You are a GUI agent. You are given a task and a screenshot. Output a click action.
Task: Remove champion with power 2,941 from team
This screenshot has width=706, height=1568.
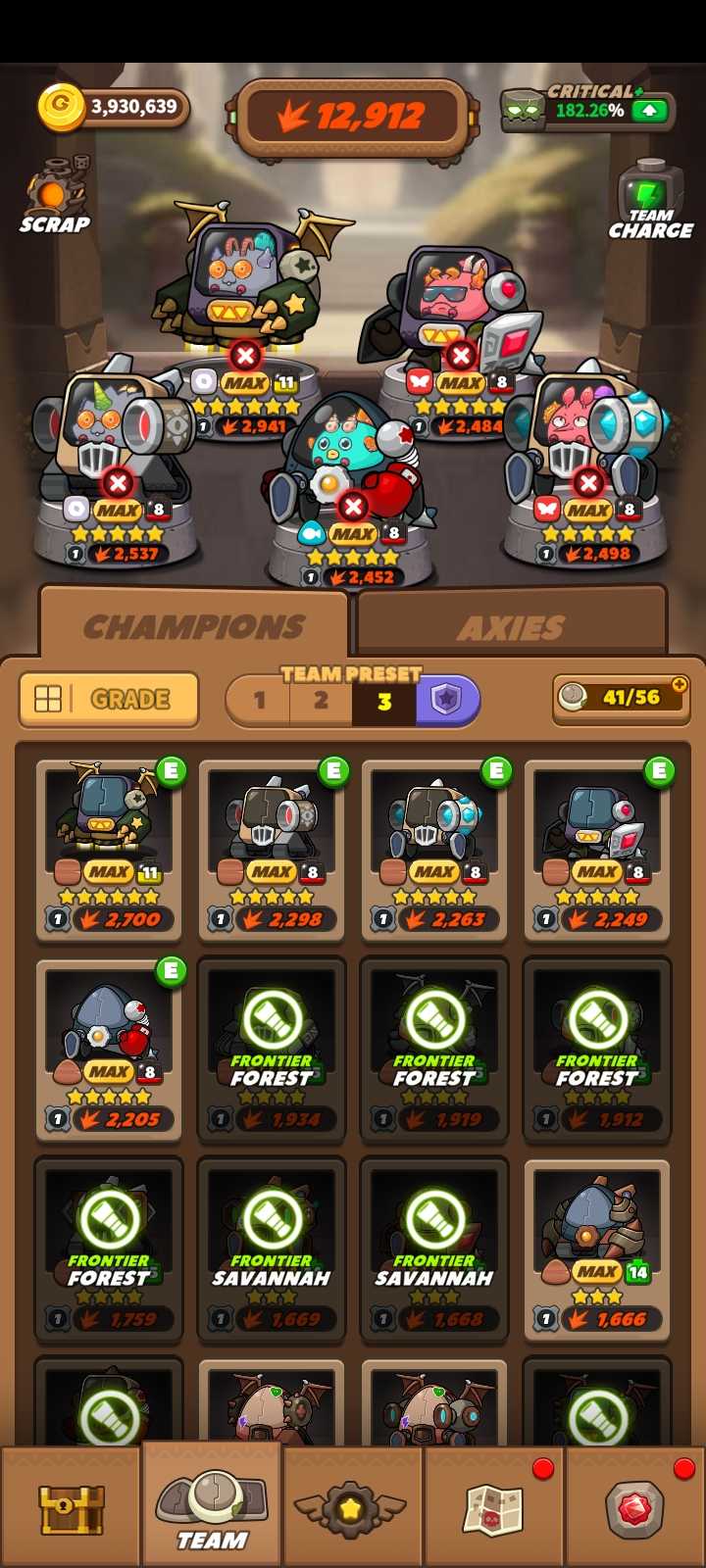[245, 355]
